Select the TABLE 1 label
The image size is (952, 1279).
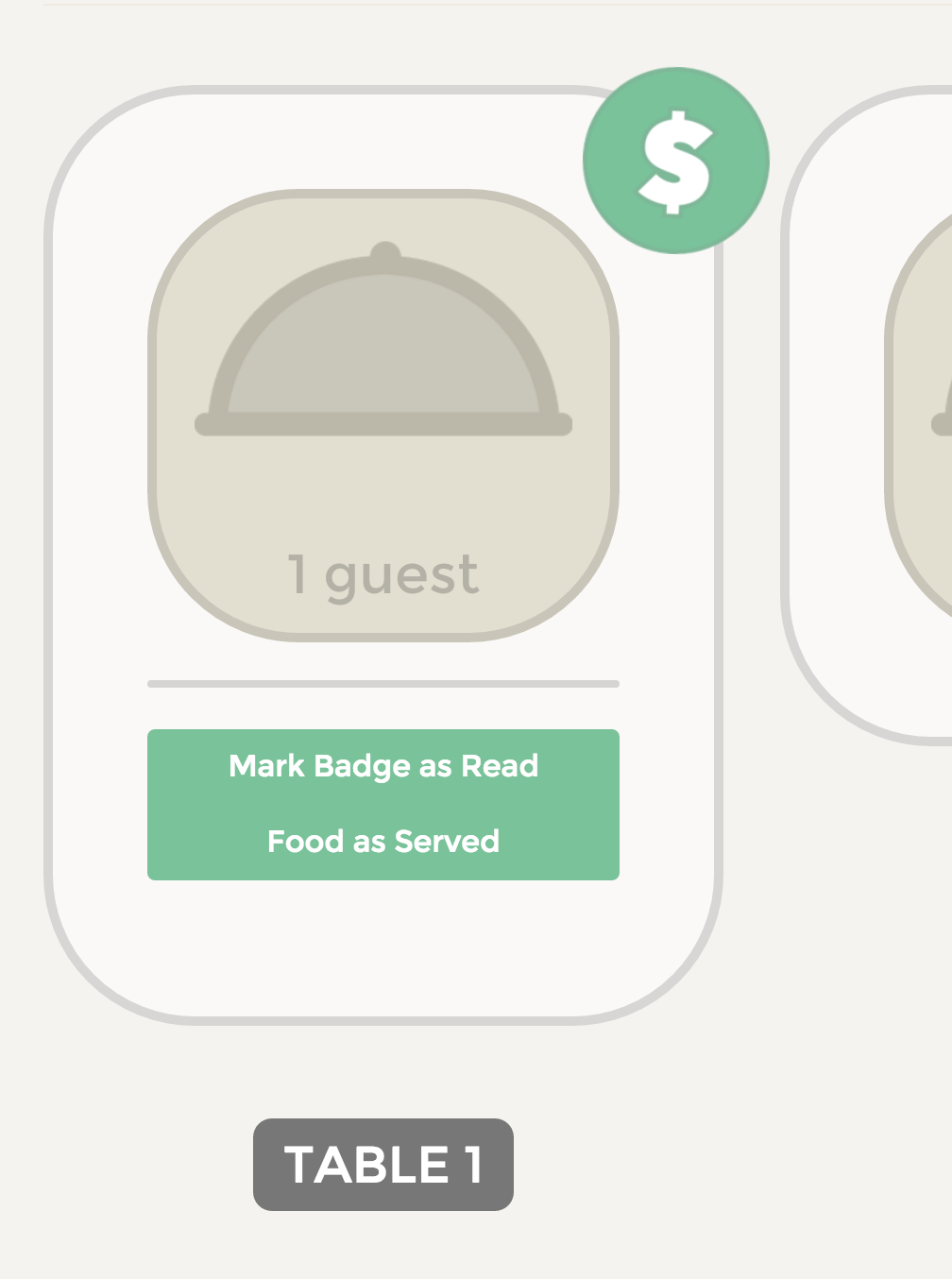(x=383, y=1165)
